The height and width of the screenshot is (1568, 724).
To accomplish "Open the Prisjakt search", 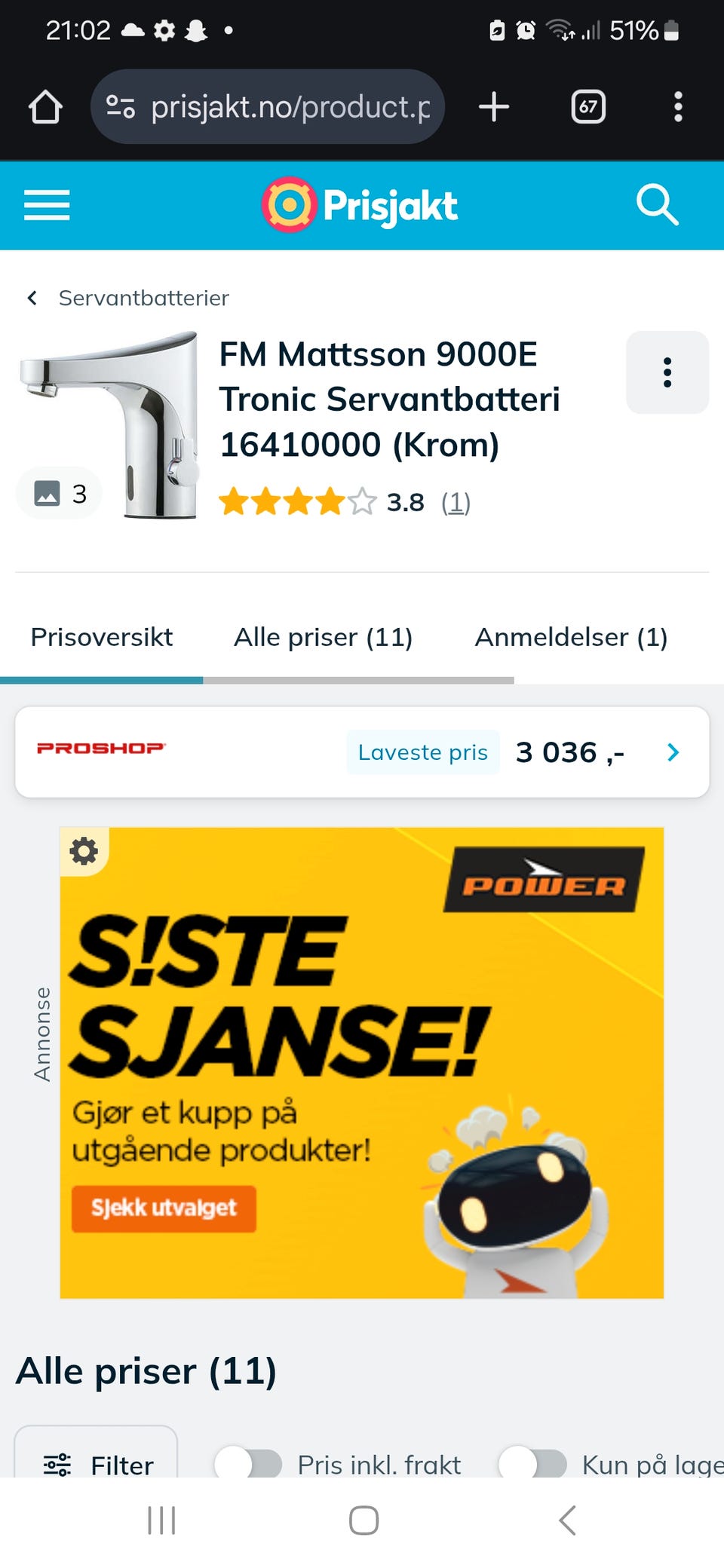I will click(657, 205).
